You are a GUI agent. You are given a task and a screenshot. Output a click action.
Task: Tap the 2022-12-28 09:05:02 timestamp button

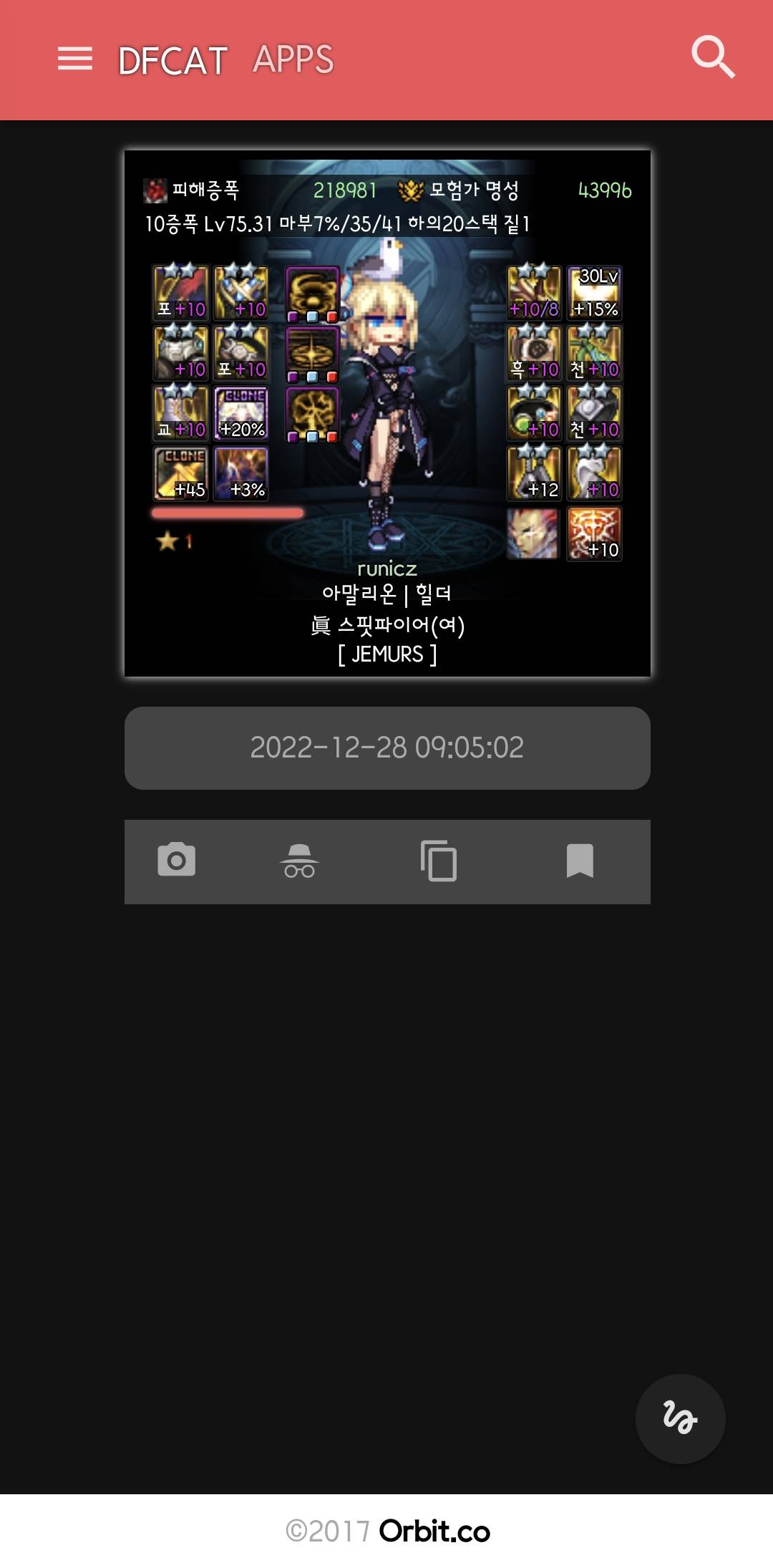387,748
